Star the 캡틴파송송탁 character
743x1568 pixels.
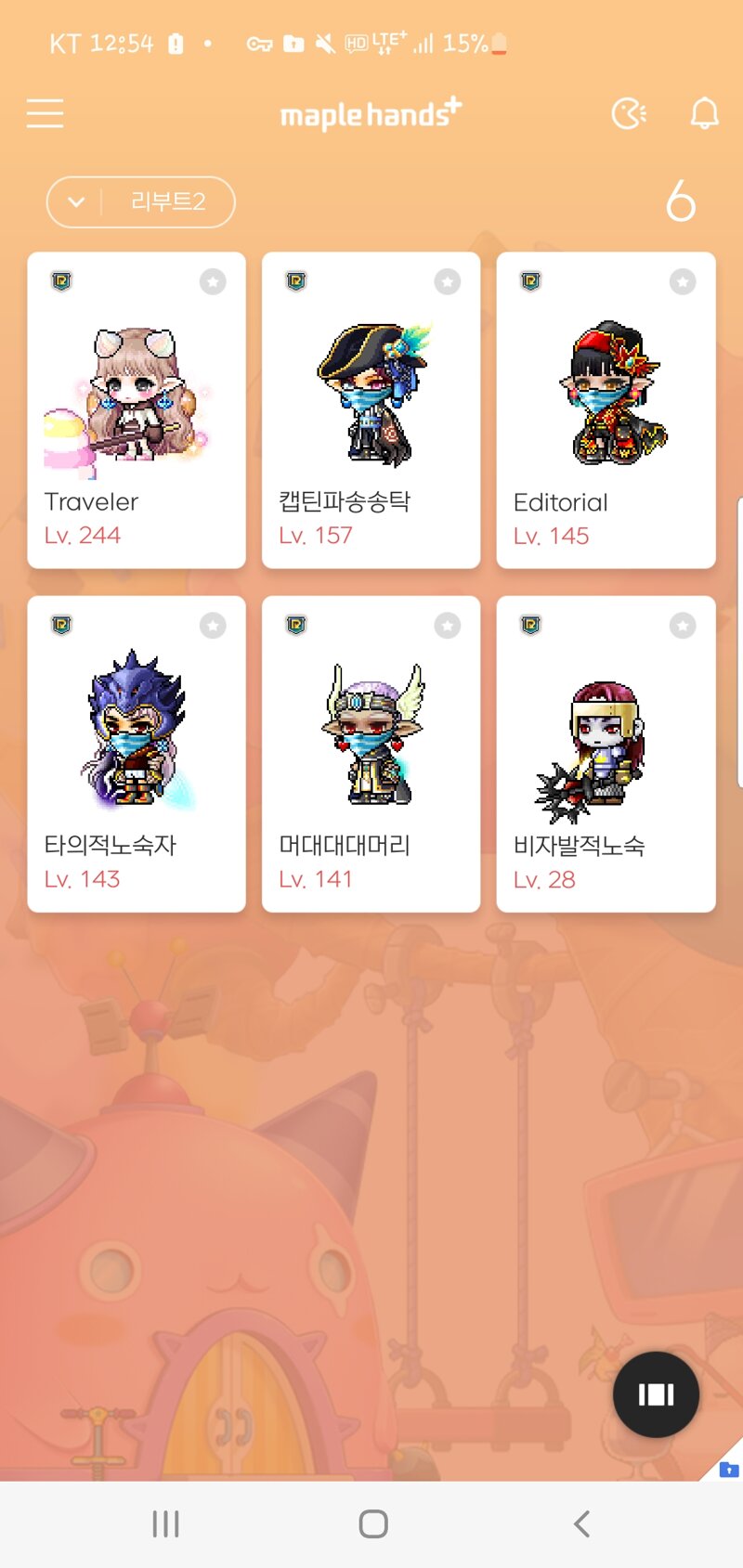coord(448,281)
